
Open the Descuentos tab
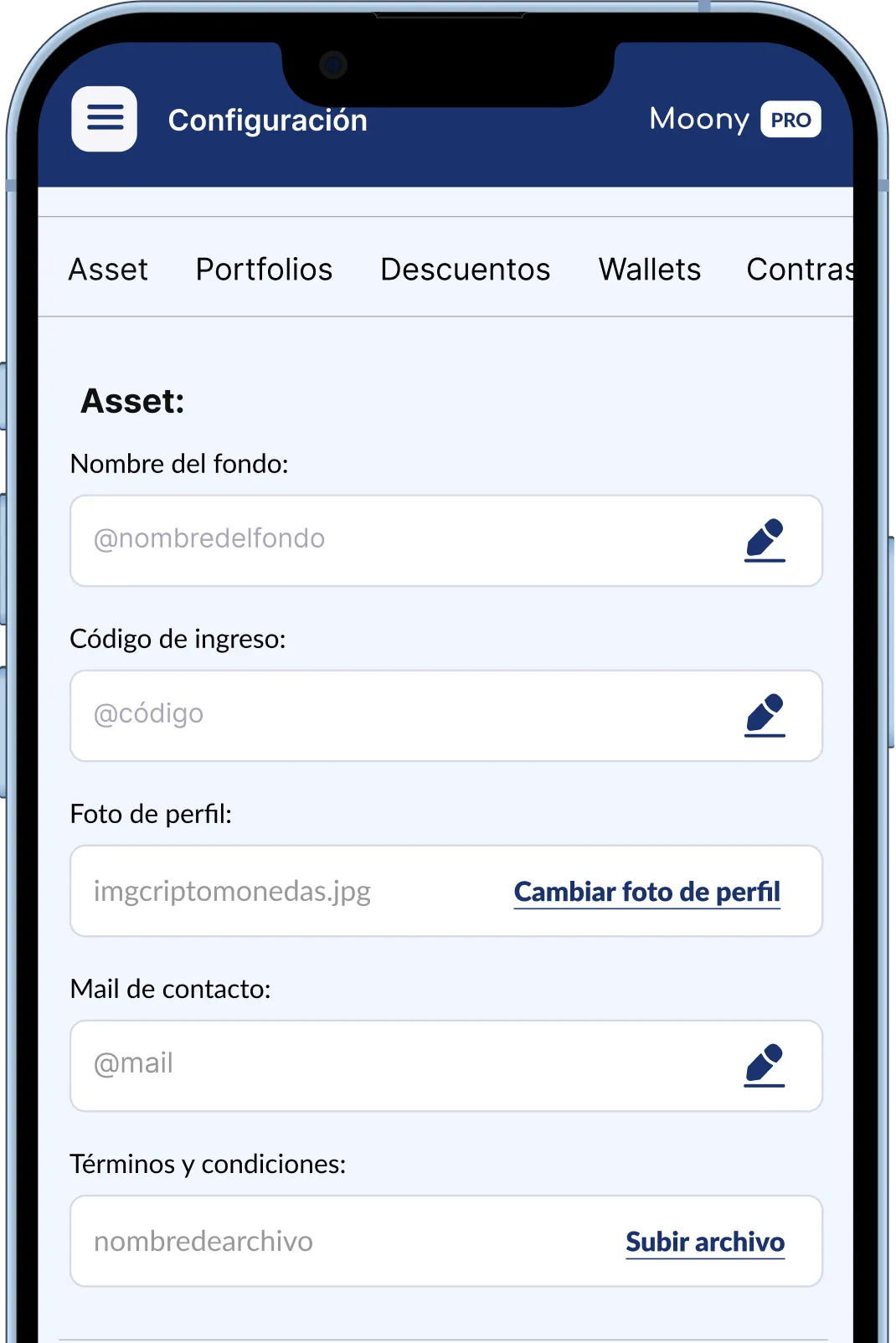466,270
